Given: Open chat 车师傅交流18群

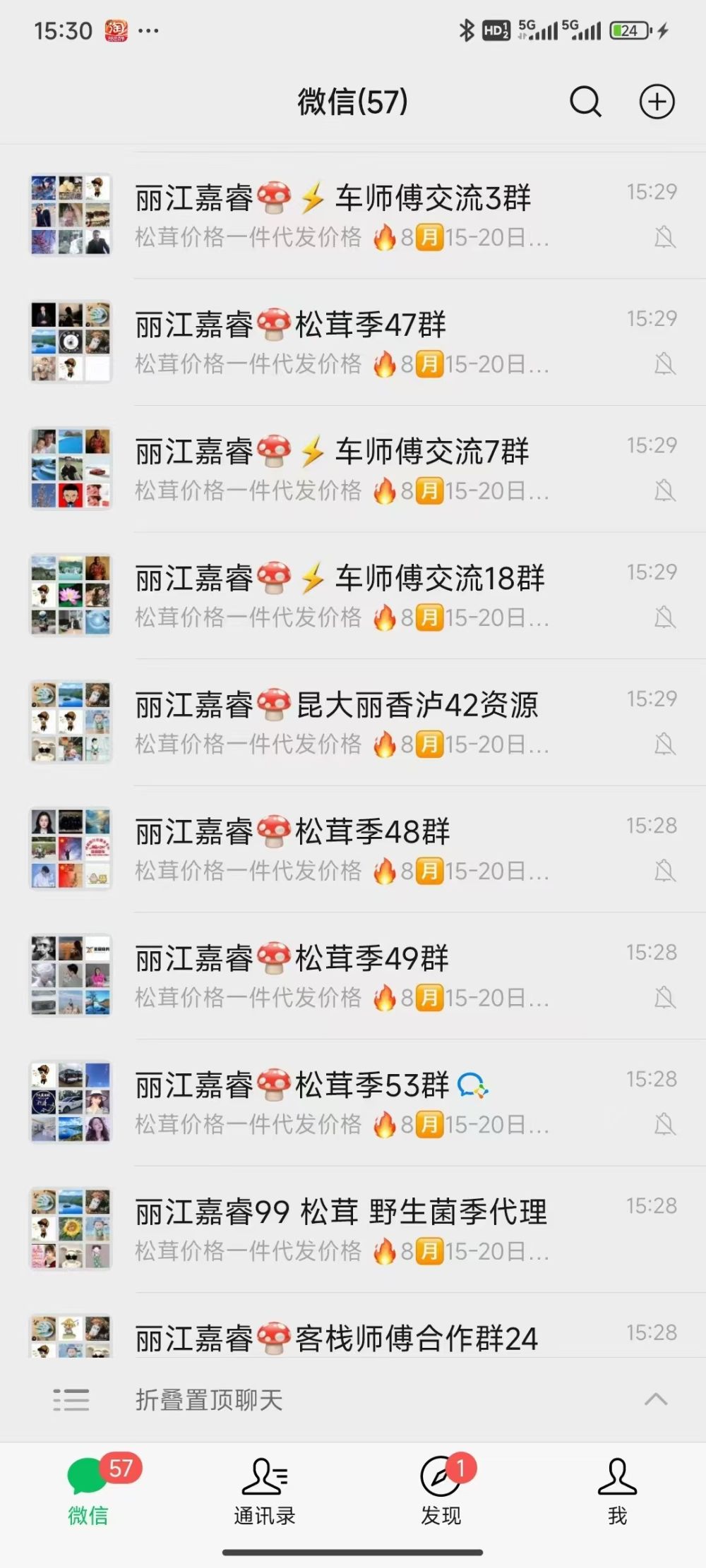Looking at the screenshot, I should [353, 596].
